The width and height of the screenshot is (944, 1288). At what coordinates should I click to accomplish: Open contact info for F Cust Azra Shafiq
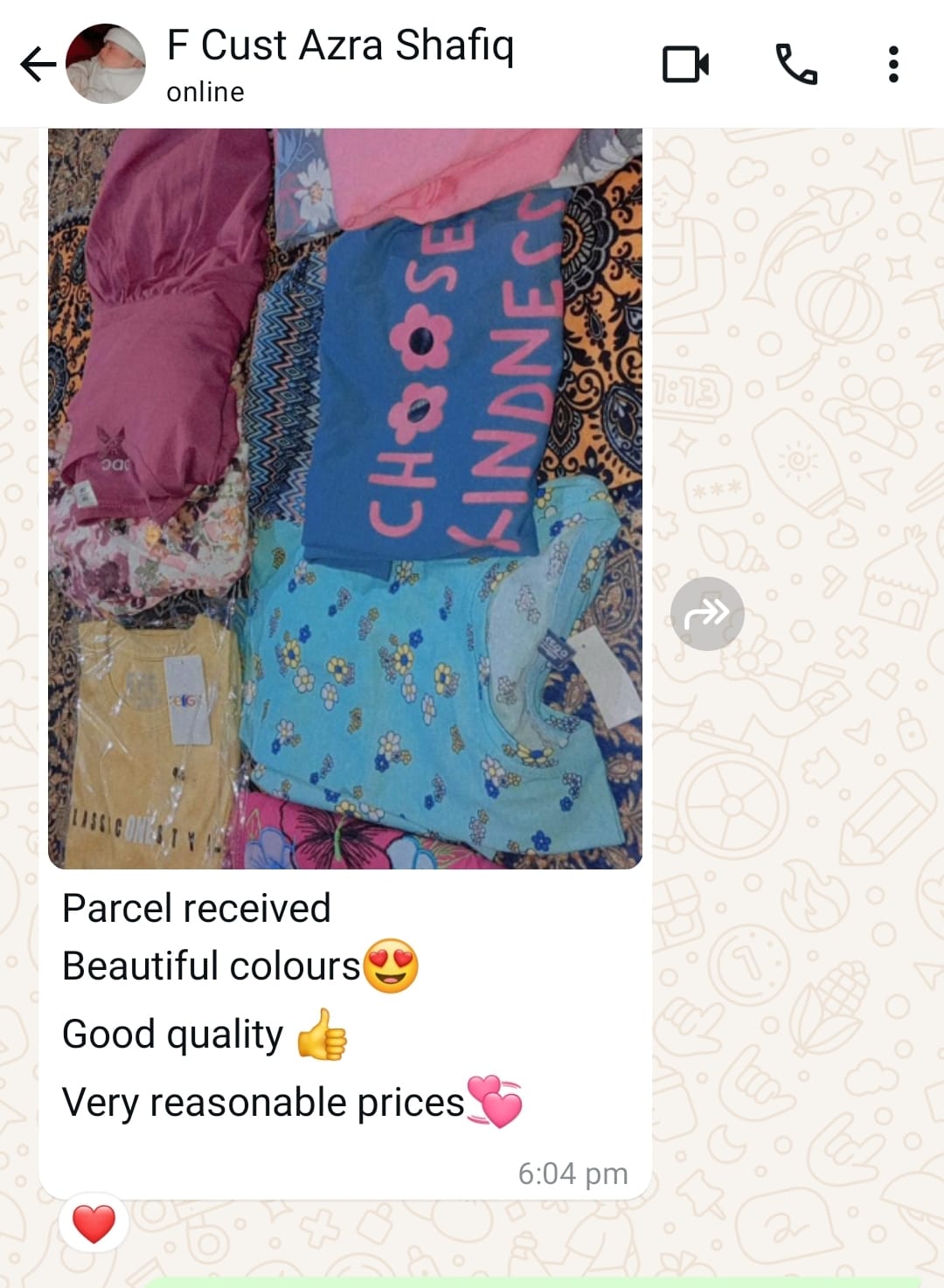(341, 63)
